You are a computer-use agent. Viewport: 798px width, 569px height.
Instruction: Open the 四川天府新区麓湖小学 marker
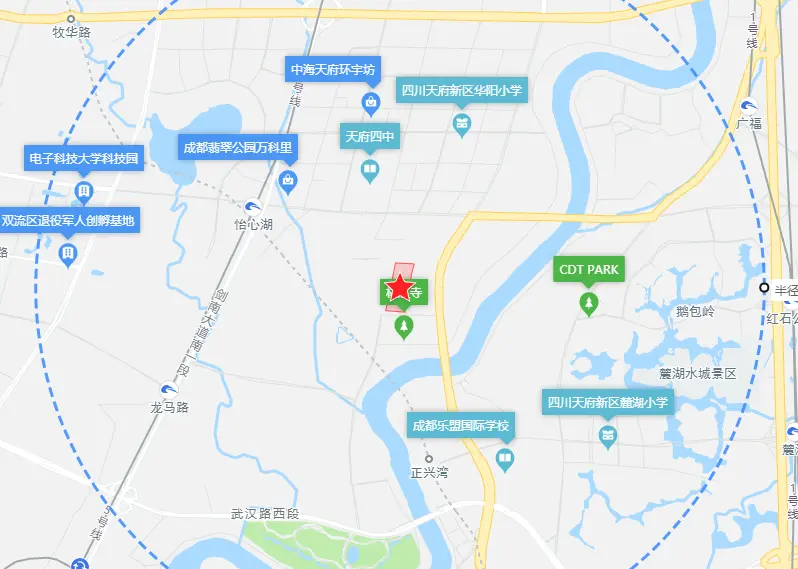pyautogui.click(x=606, y=435)
